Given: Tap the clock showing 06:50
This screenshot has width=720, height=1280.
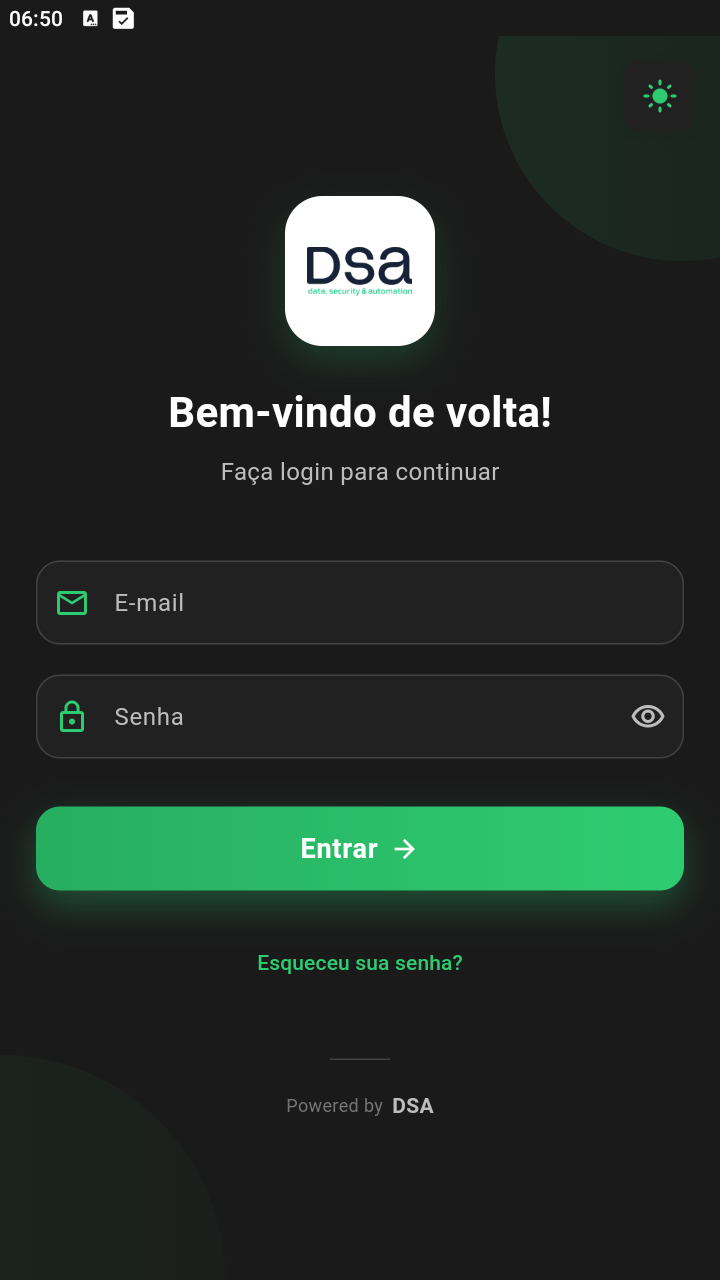Looking at the screenshot, I should tap(37, 18).
